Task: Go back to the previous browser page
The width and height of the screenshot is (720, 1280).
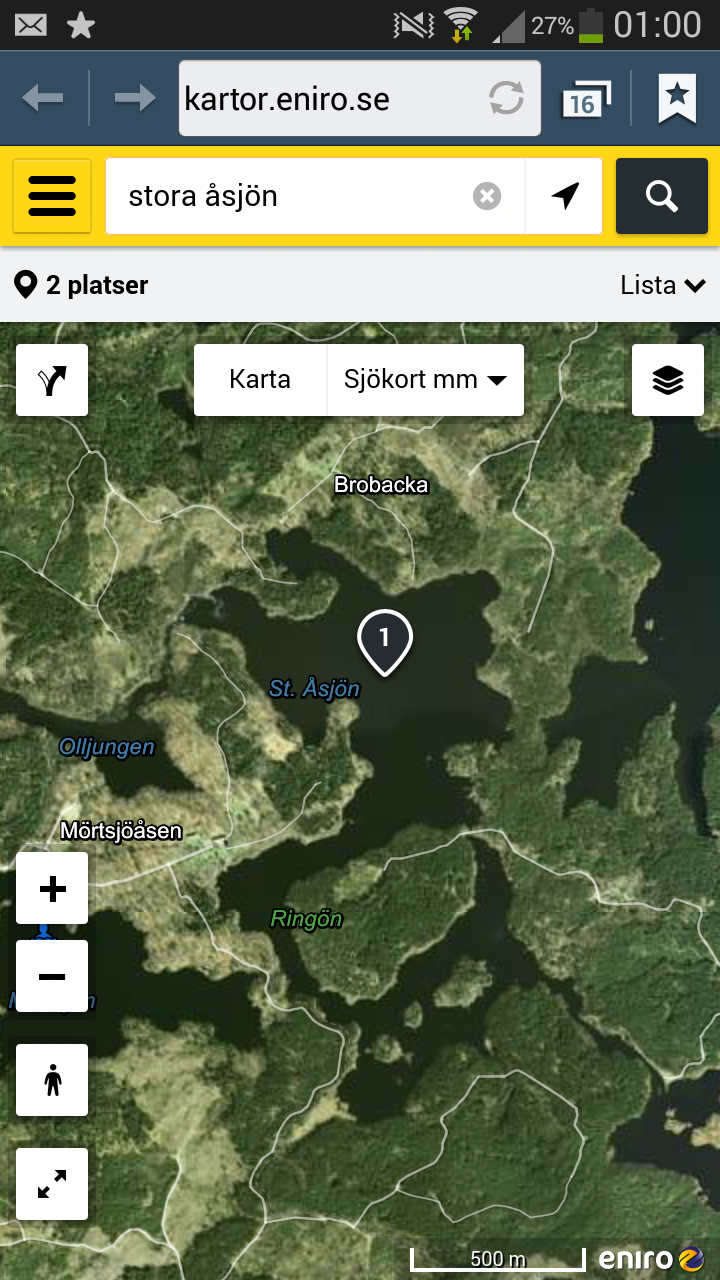Action: coord(43,98)
